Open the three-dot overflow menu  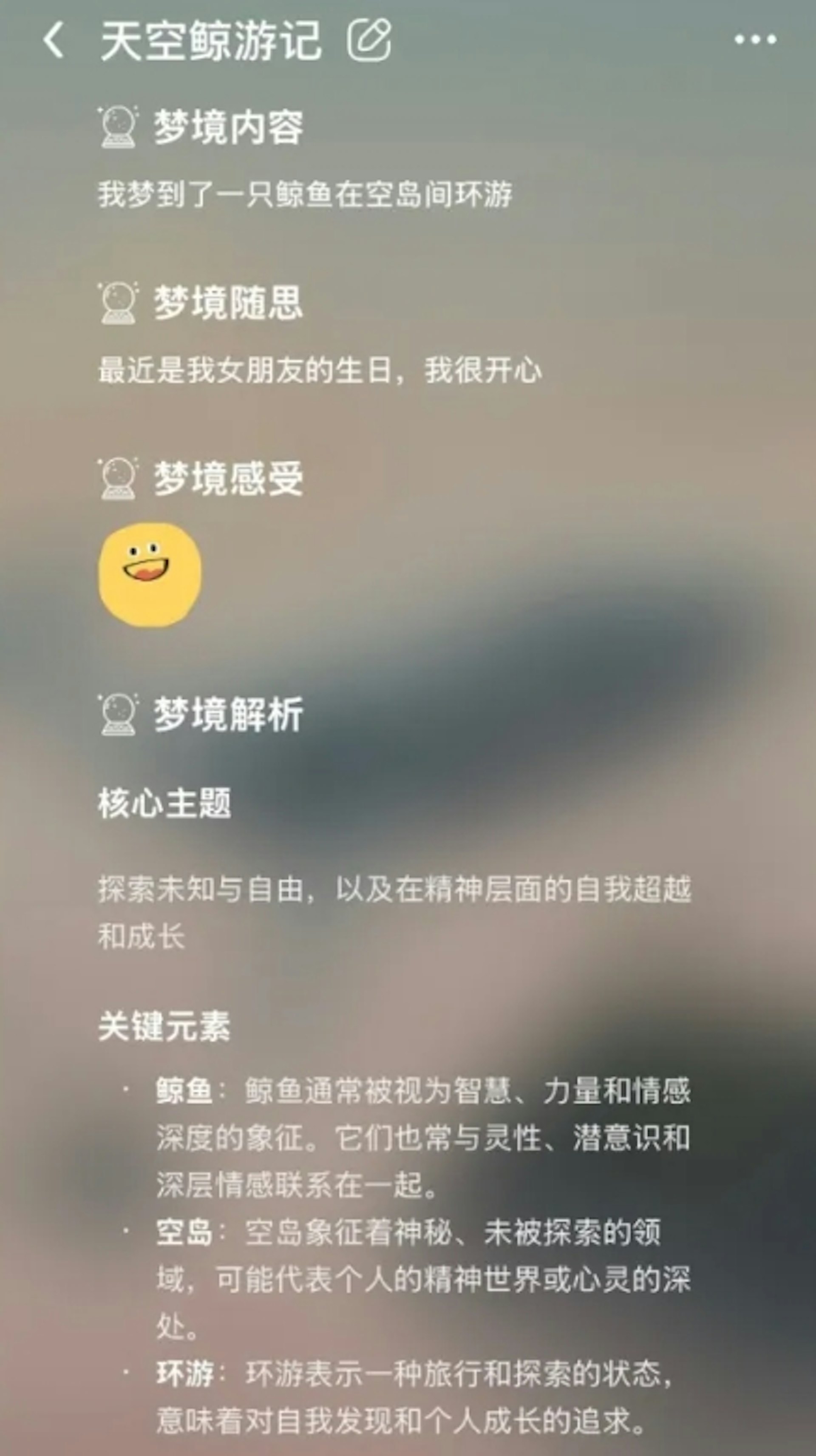755,40
